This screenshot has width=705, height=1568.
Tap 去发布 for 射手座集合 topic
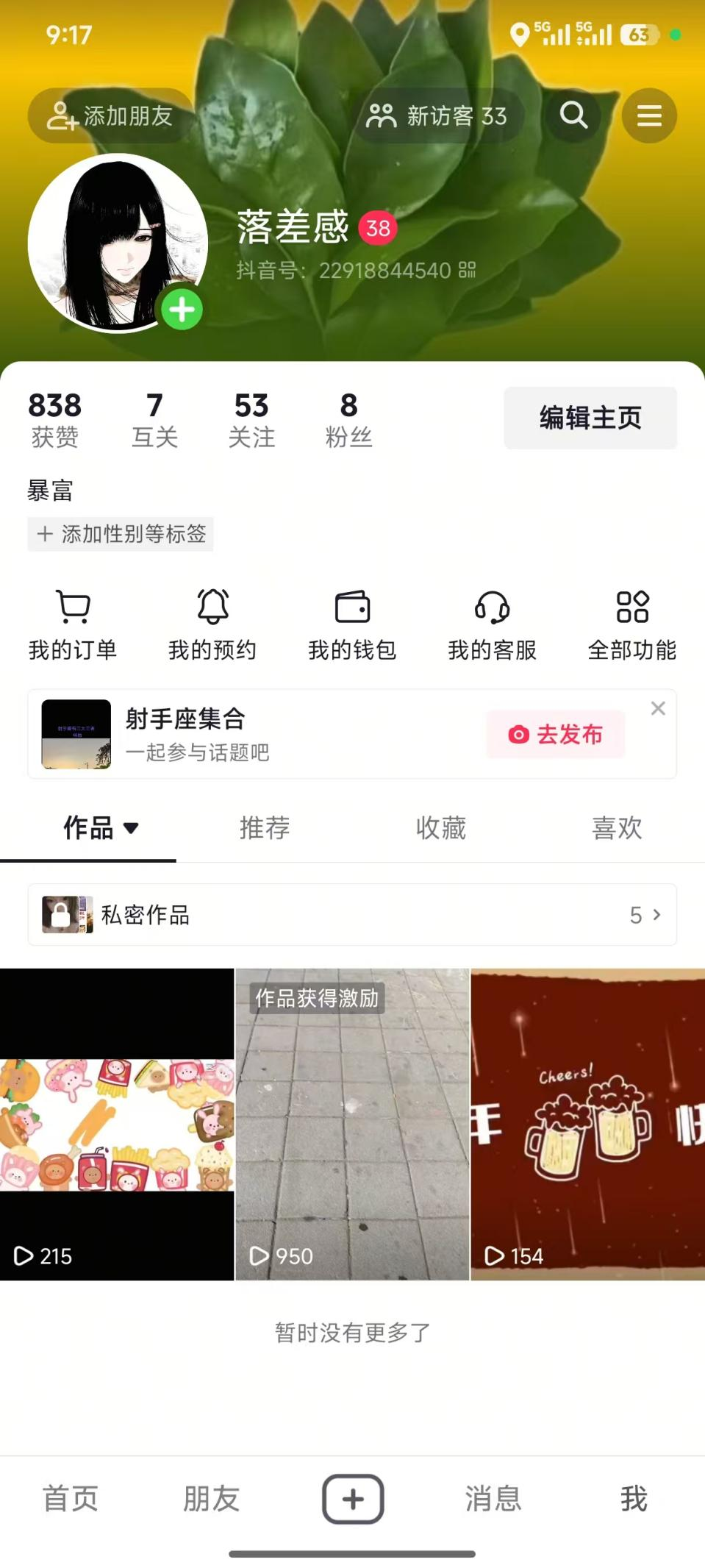point(556,734)
